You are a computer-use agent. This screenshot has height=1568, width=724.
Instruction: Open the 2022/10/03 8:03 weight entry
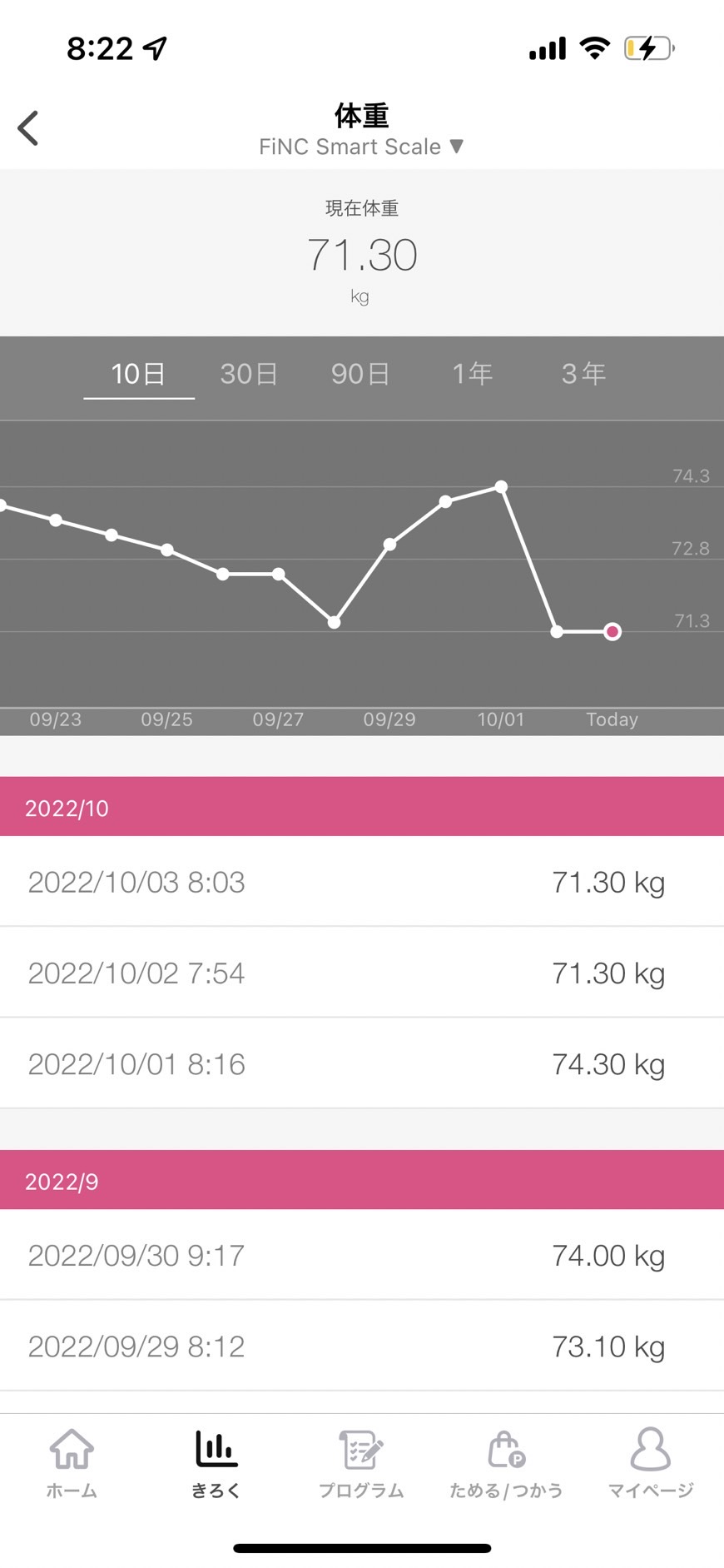(x=362, y=882)
